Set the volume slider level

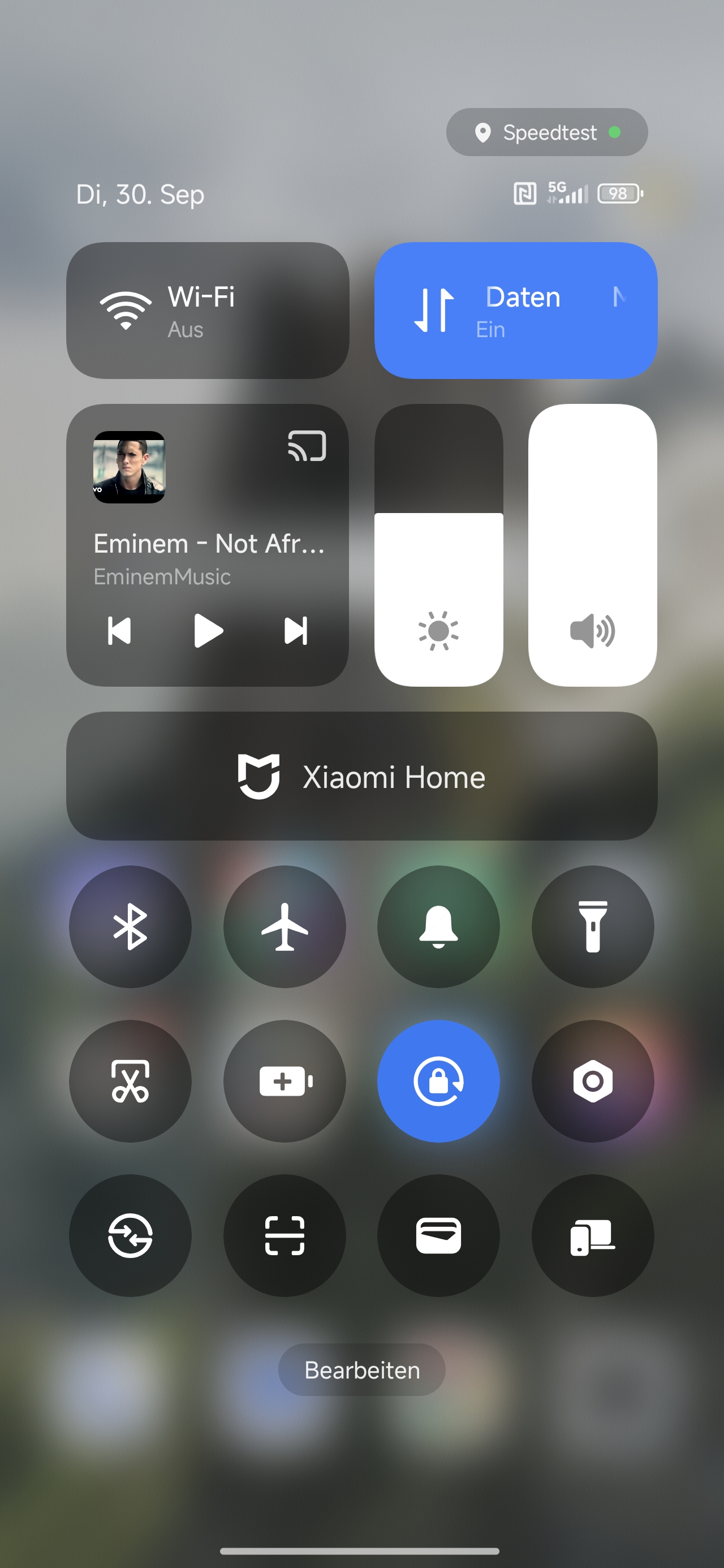[x=592, y=545]
